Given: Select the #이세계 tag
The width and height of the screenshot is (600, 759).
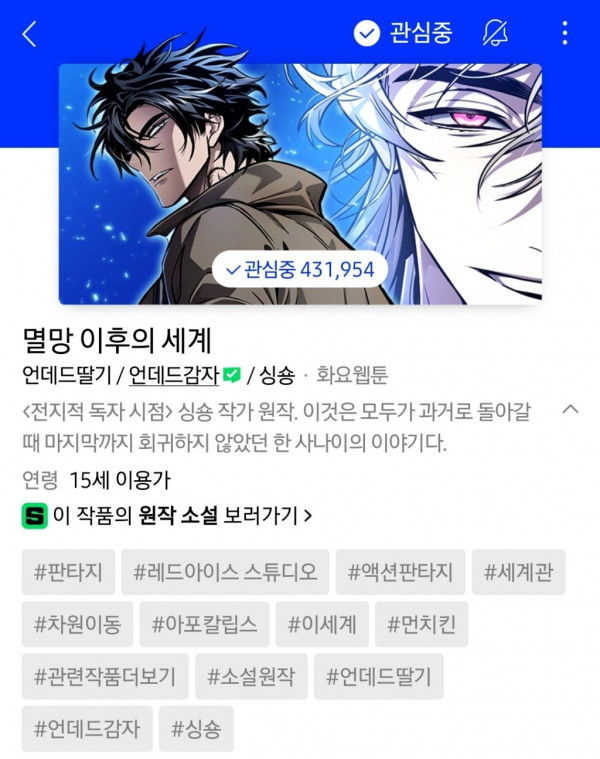Looking at the screenshot, I should pyautogui.click(x=322, y=624).
